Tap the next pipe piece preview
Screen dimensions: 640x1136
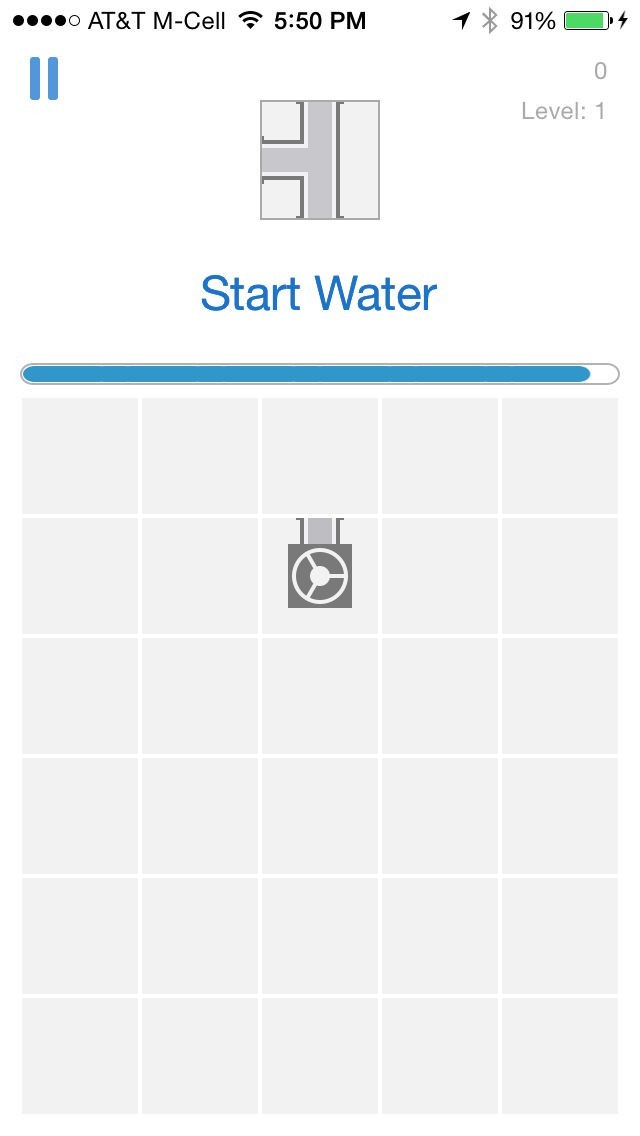(x=320, y=160)
